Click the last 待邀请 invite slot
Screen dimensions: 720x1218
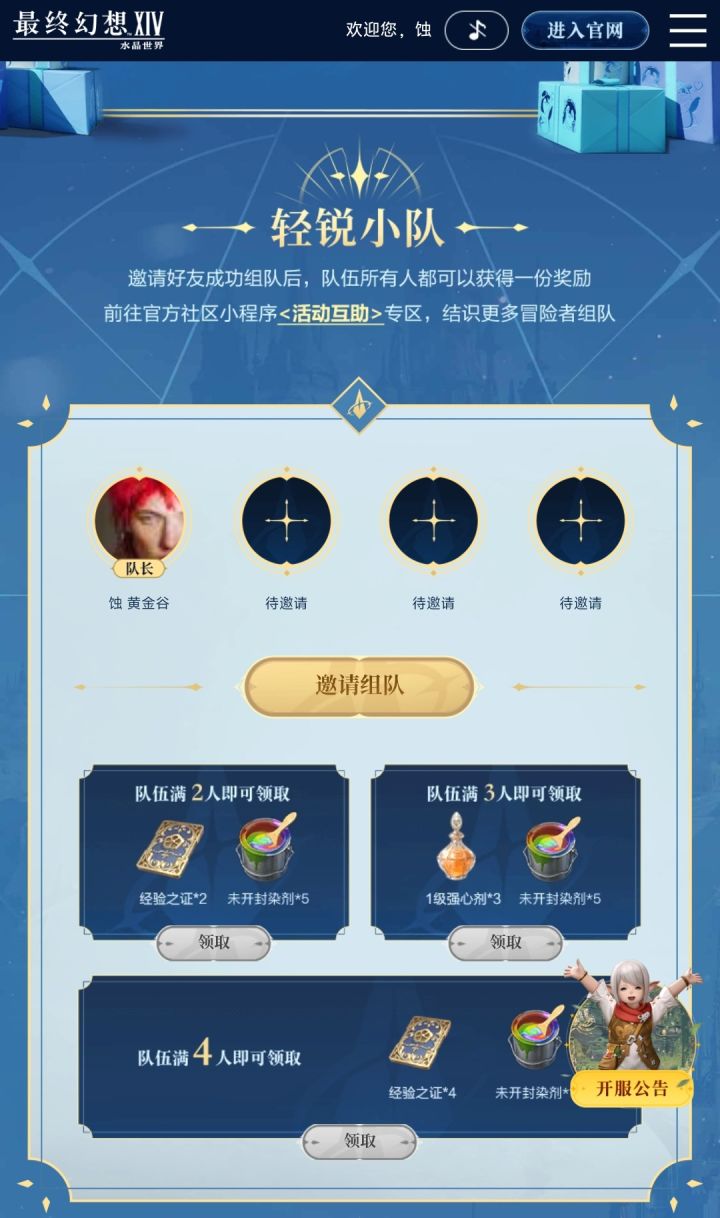tap(580, 520)
